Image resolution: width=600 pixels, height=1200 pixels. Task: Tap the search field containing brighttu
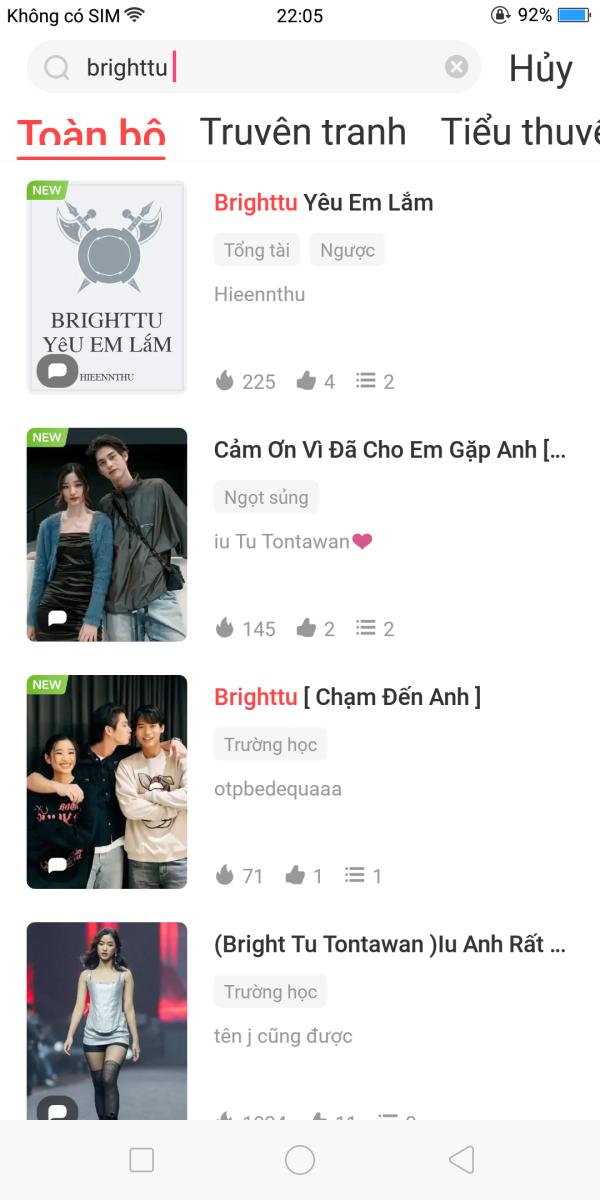point(254,67)
